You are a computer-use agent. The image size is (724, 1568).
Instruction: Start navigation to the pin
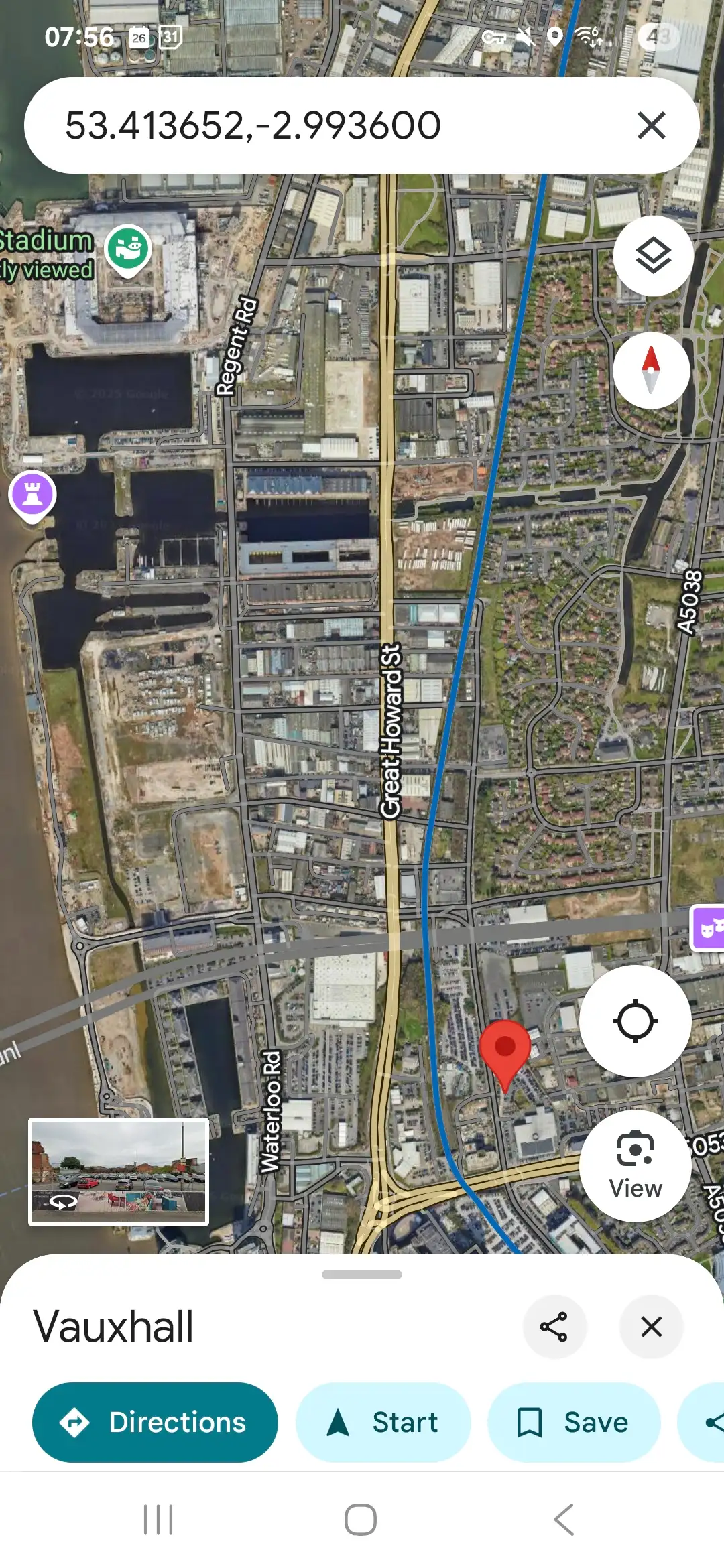click(383, 1422)
